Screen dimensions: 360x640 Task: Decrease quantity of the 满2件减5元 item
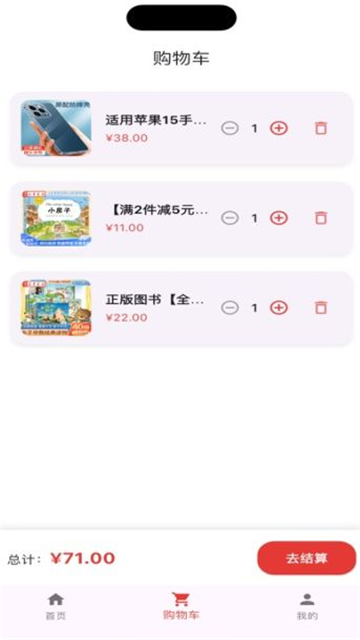click(x=230, y=218)
